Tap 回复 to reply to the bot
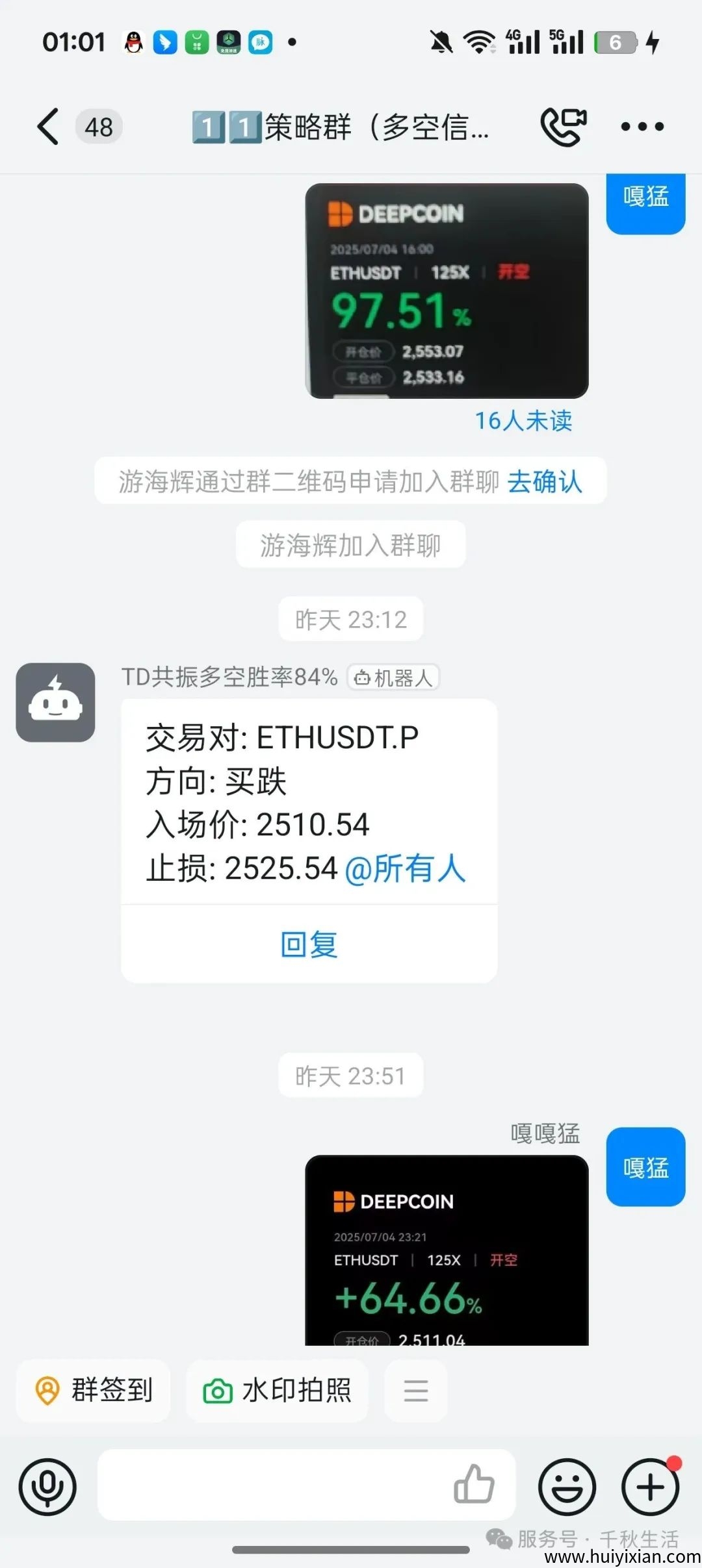Image resolution: width=702 pixels, height=1568 pixels. tap(309, 946)
